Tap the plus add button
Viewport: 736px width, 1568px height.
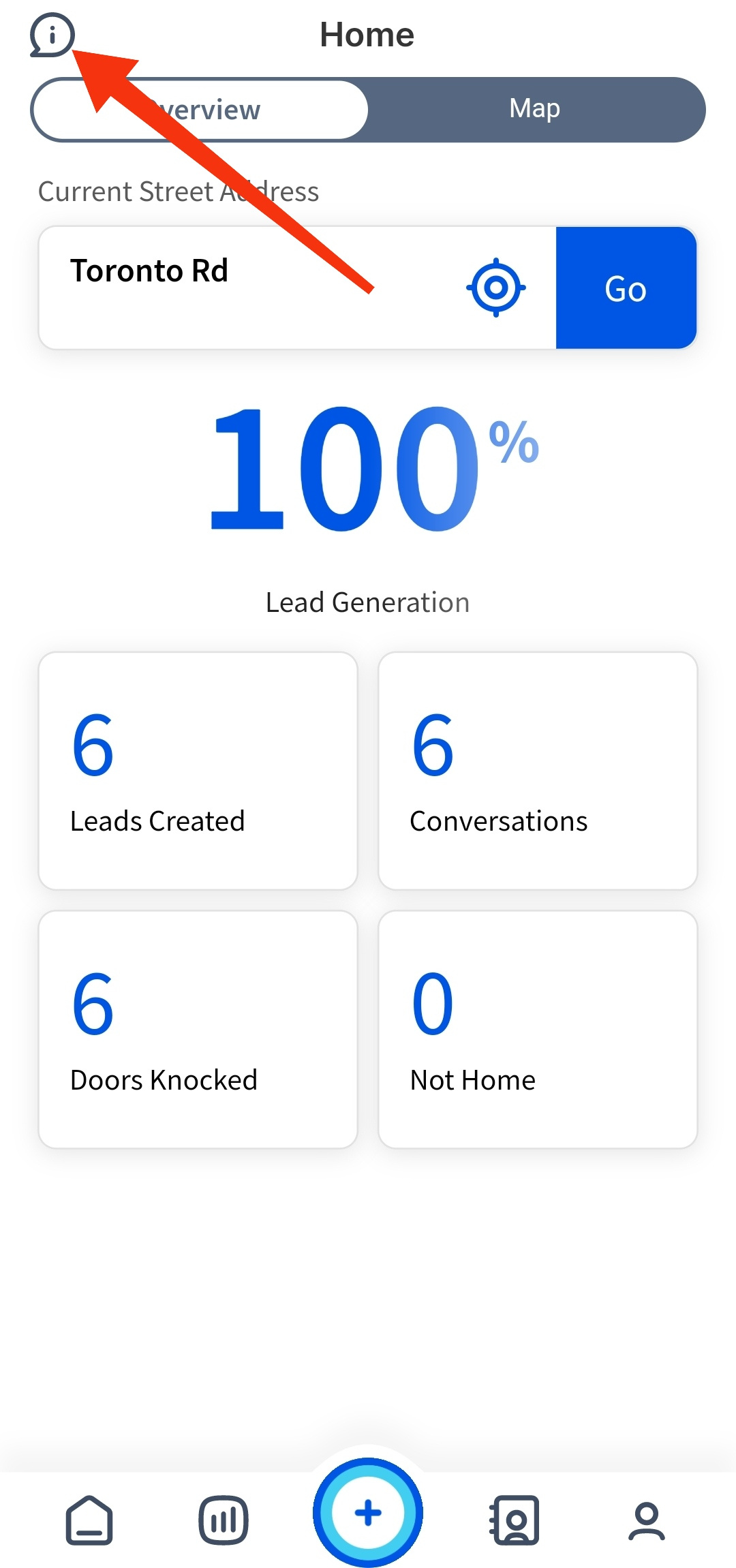[368, 1513]
